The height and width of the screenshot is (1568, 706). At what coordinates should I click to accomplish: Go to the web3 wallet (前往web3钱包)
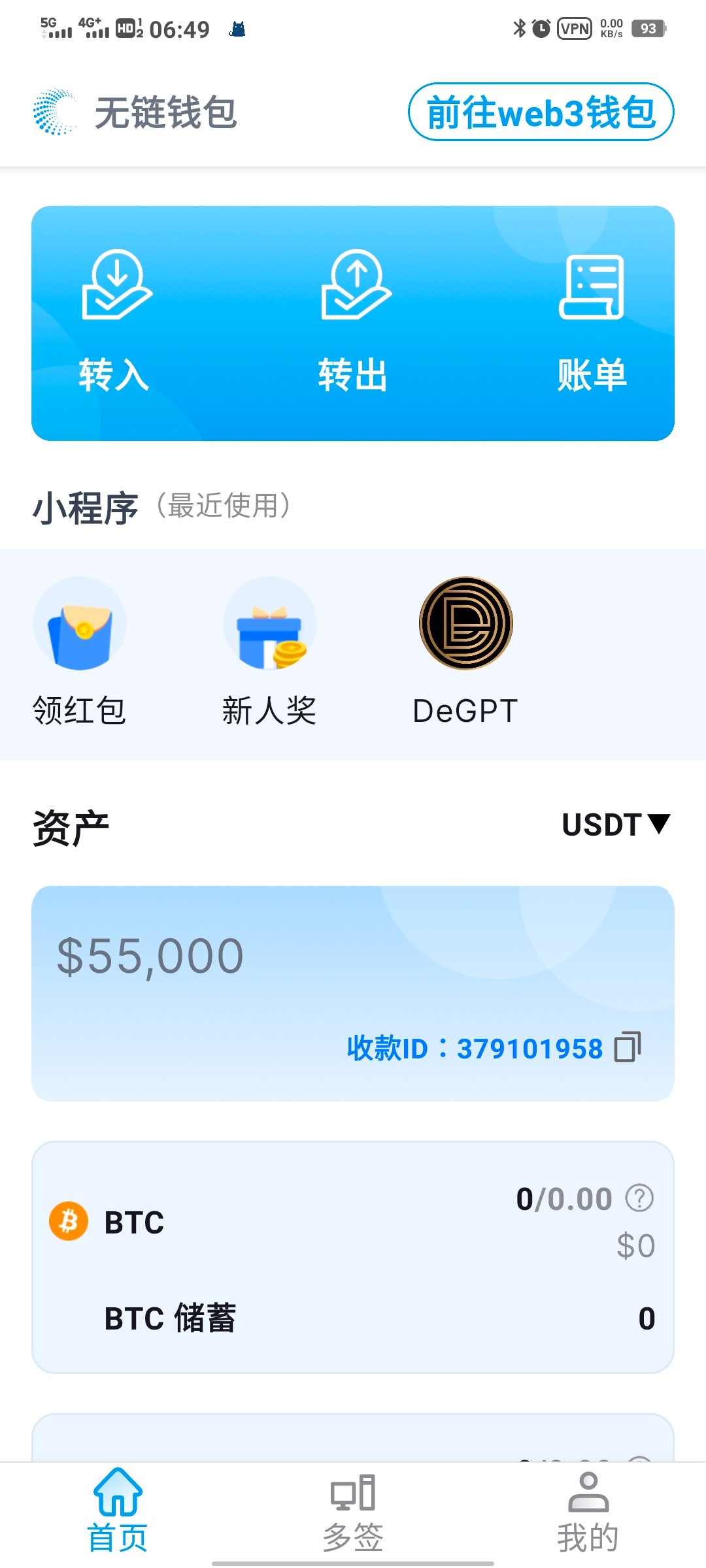[x=541, y=112]
